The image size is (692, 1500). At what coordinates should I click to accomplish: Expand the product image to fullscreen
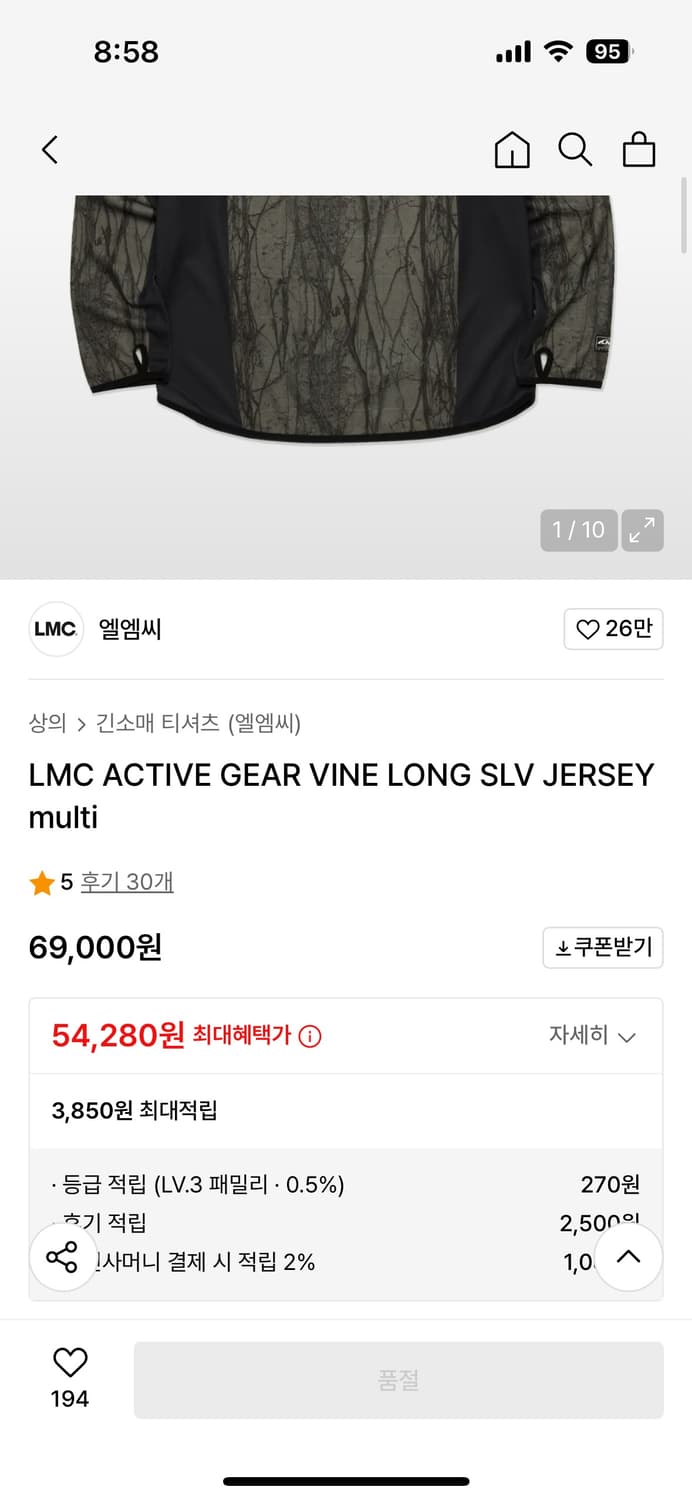click(642, 530)
